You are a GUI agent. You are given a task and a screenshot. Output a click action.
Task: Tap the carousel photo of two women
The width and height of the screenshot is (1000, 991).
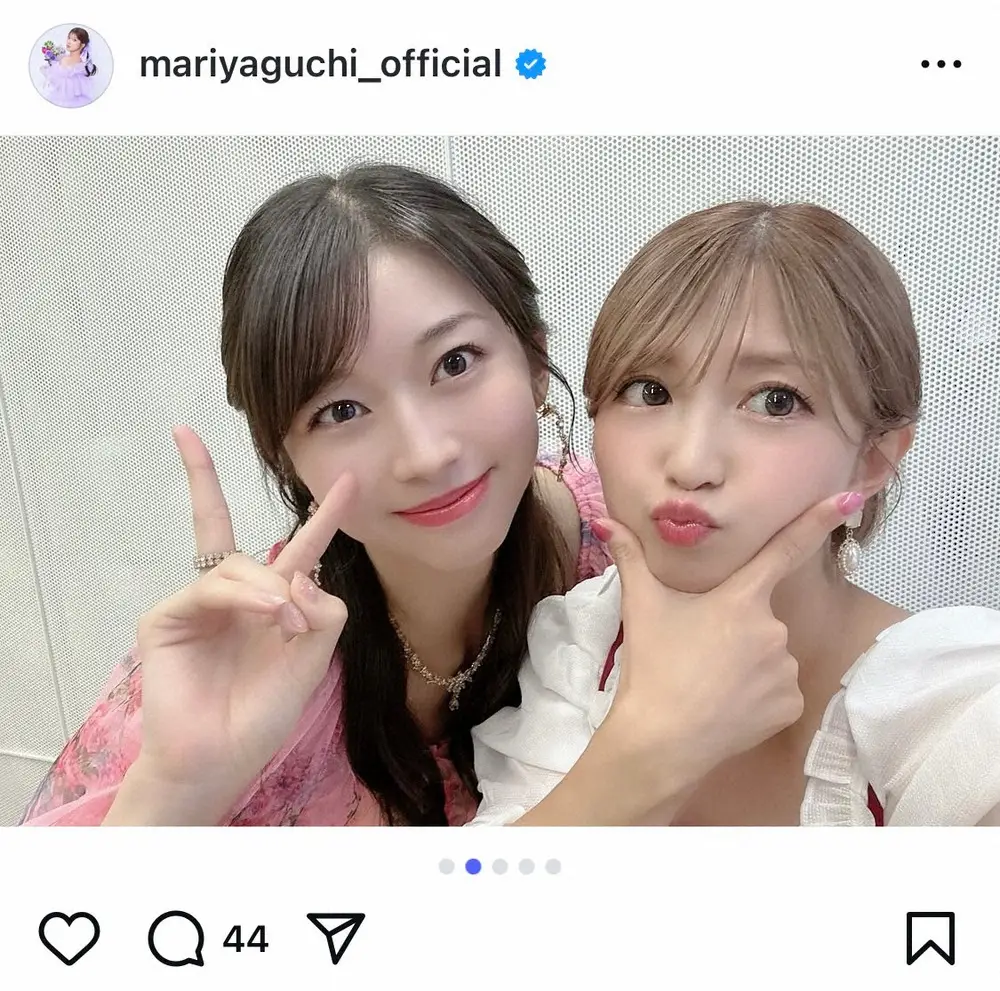(x=500, y=480)
